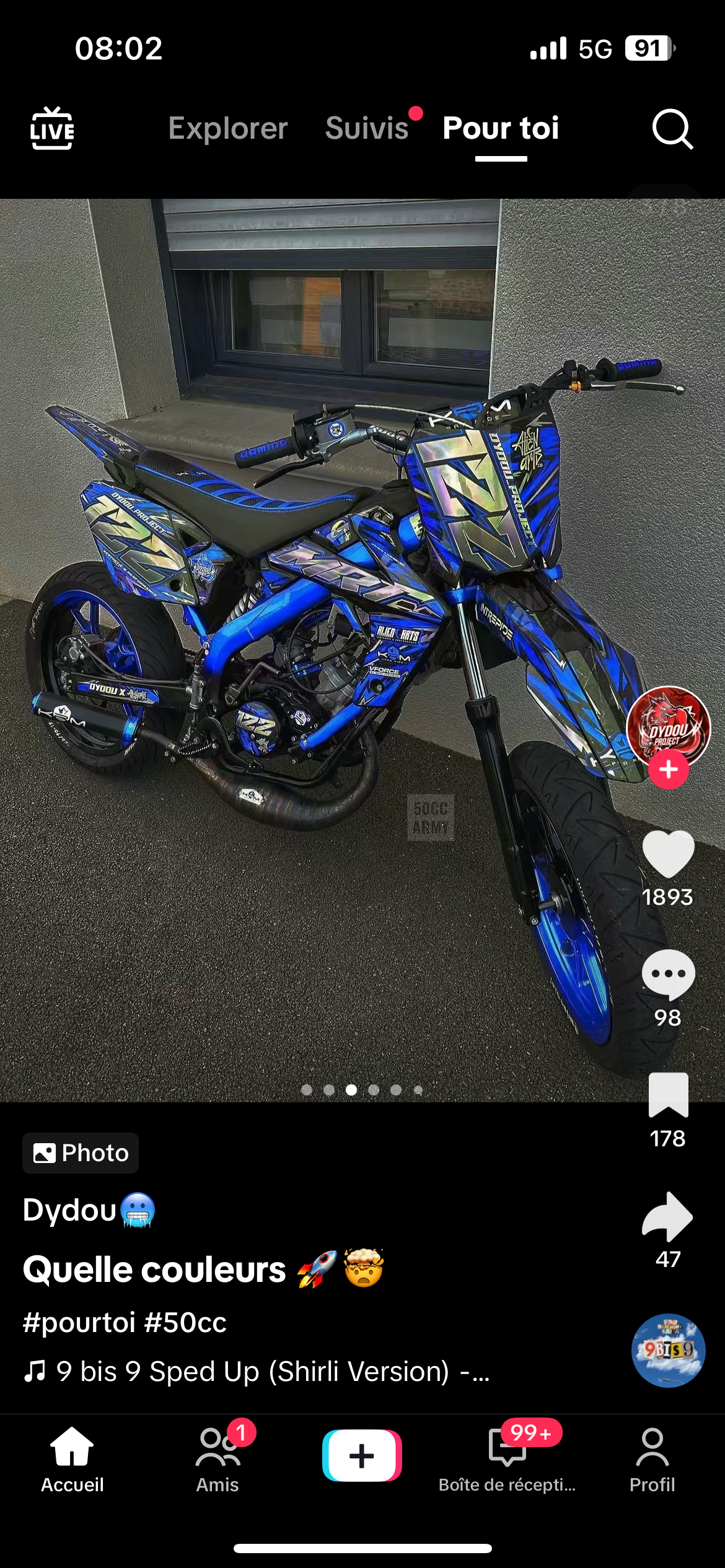The image size is (725, 1568).
Task: Create a new post with the plus button
Action: point(362,1455)
